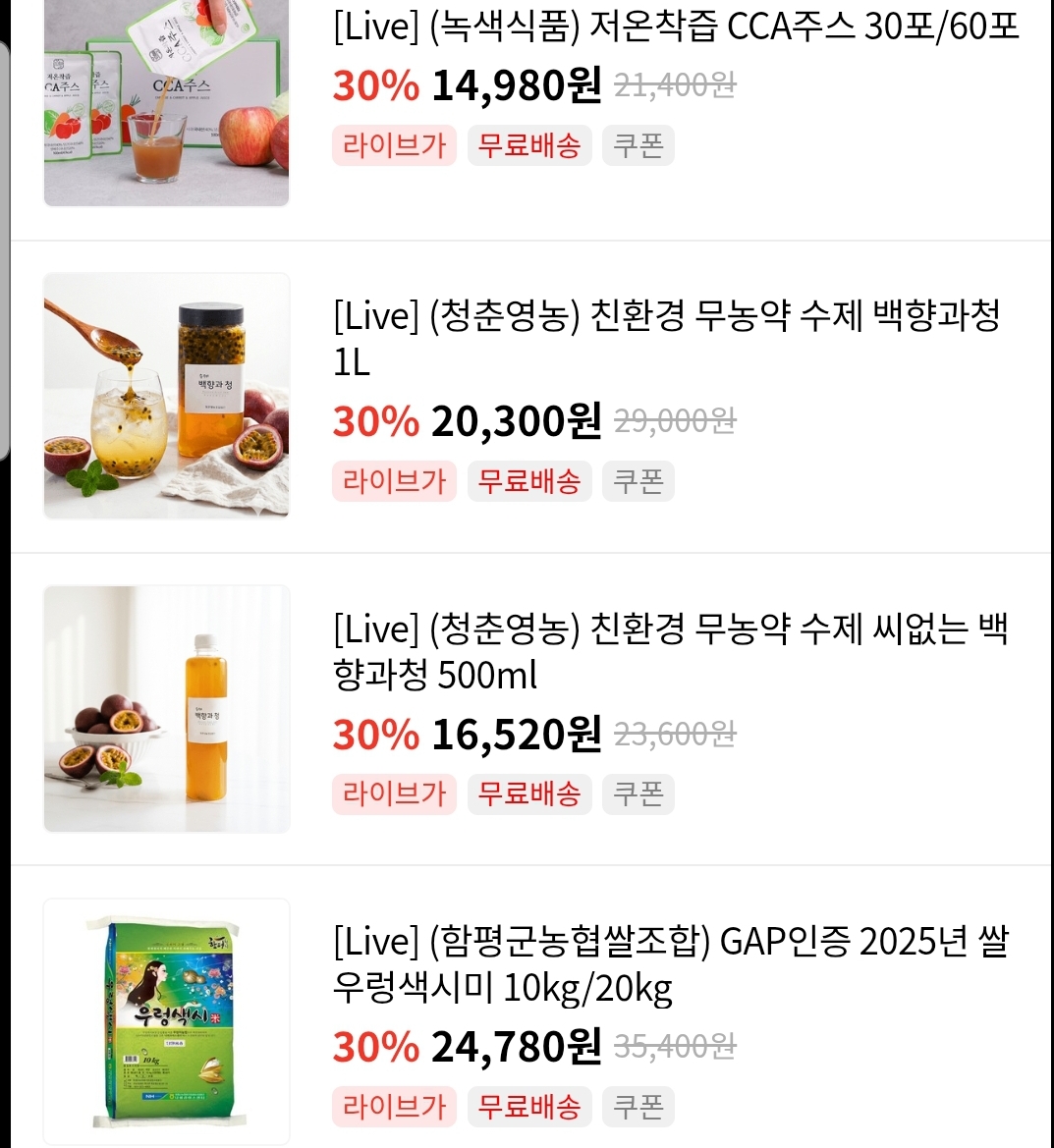Tap the 백향과청 1L jar image
Image resolution: width=1054 pixels, height=1148 pixels.
[166, 396]
